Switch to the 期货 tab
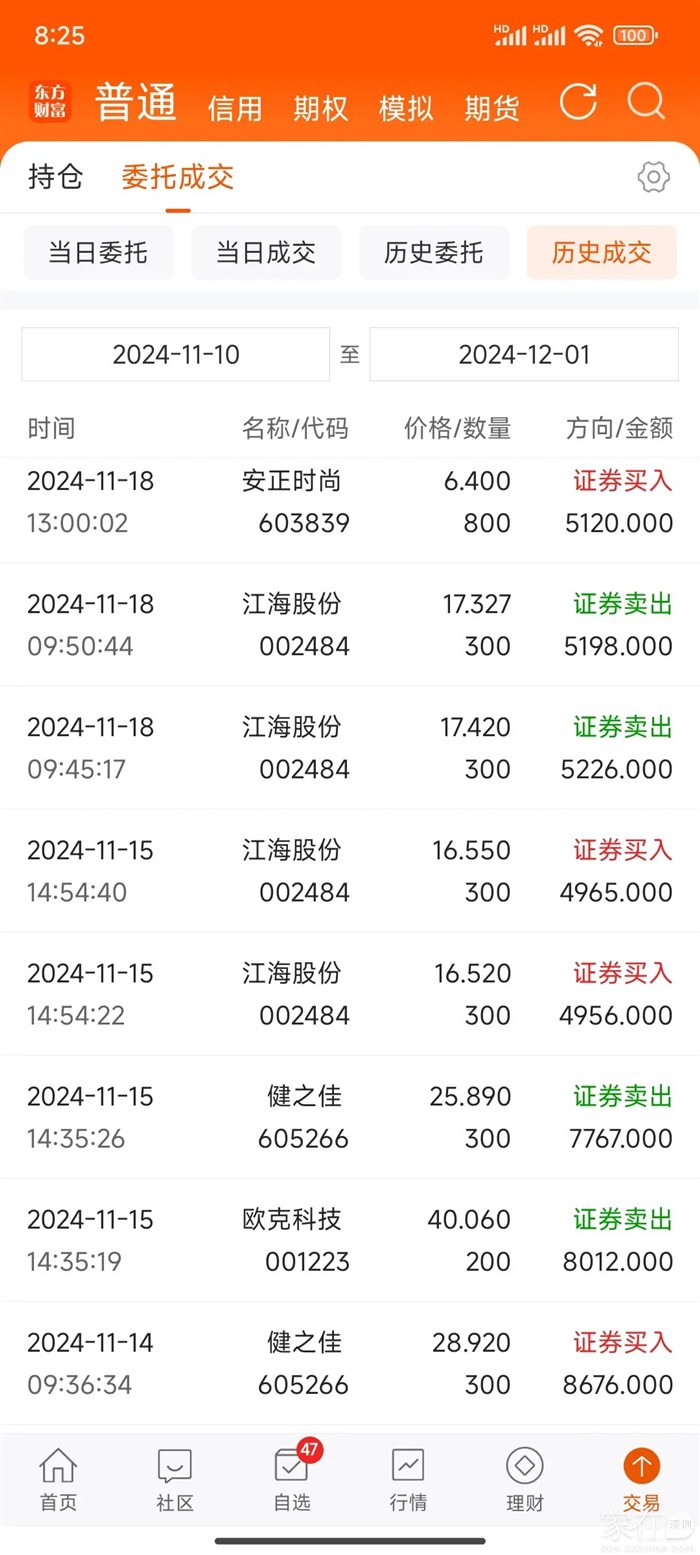Screen dimensions: 700x1555 (492, 108)
